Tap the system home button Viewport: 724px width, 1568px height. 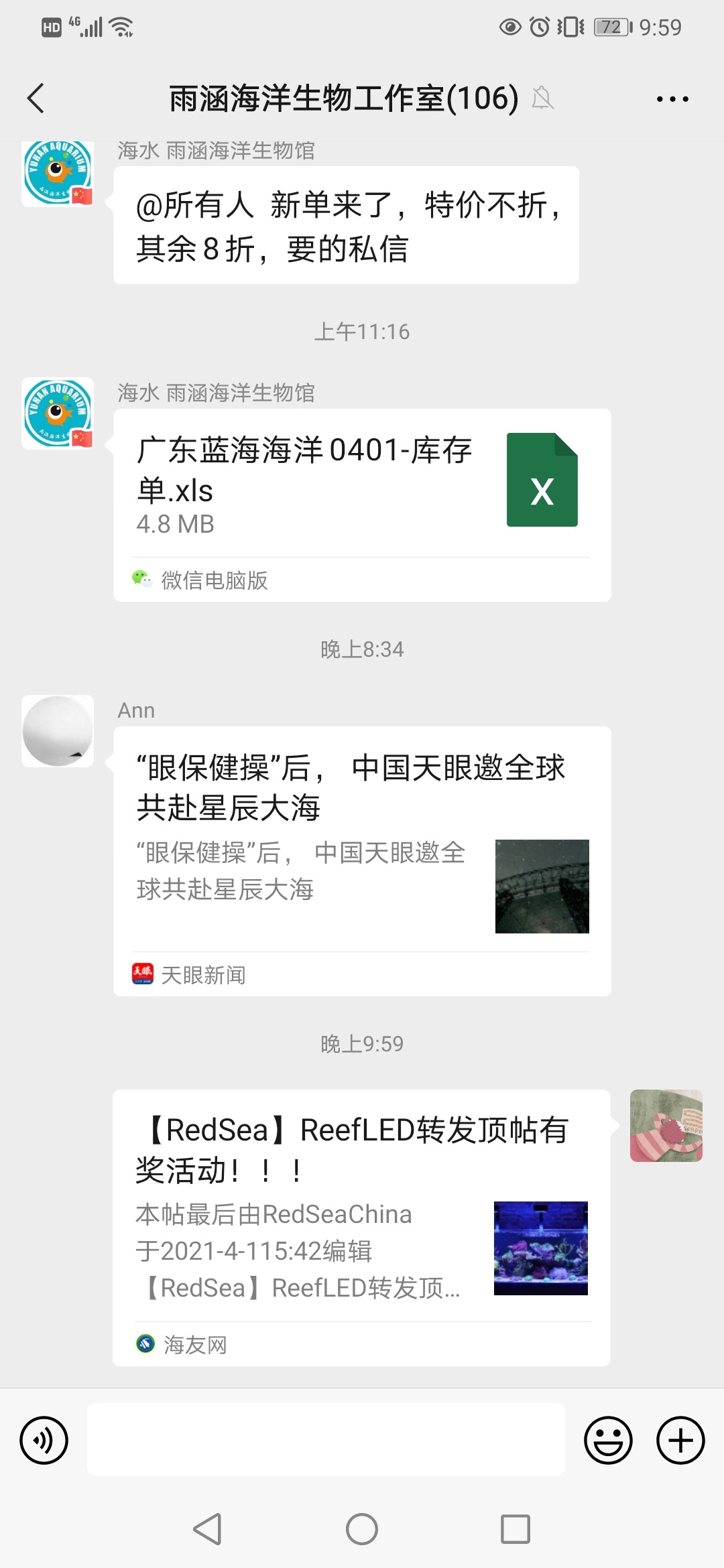[x=362, y=1530]
